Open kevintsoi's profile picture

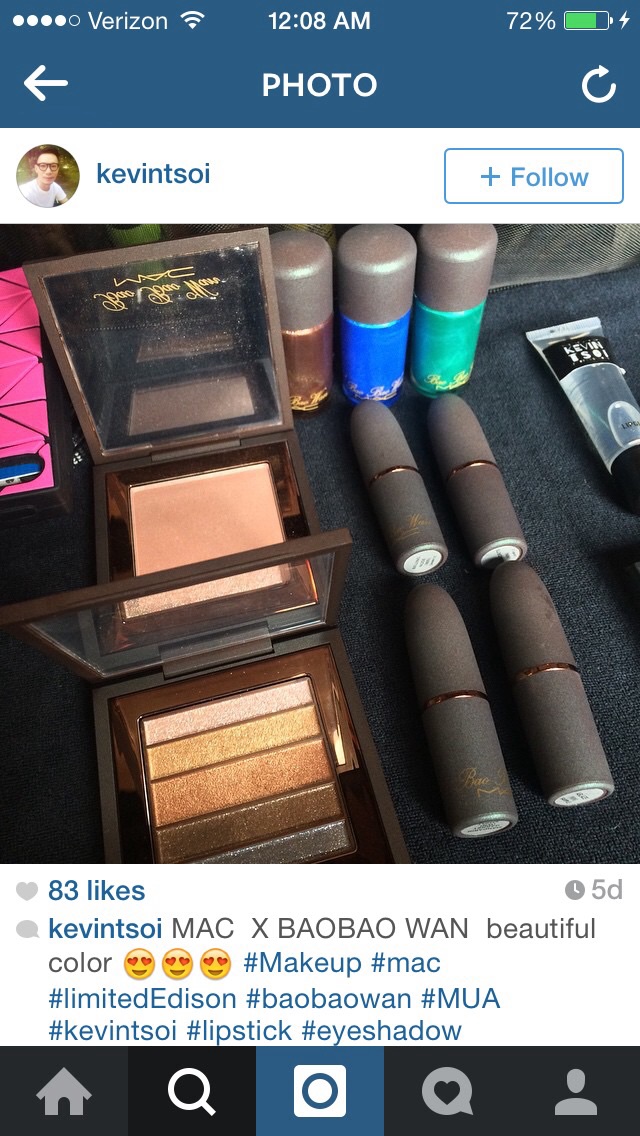48,176
